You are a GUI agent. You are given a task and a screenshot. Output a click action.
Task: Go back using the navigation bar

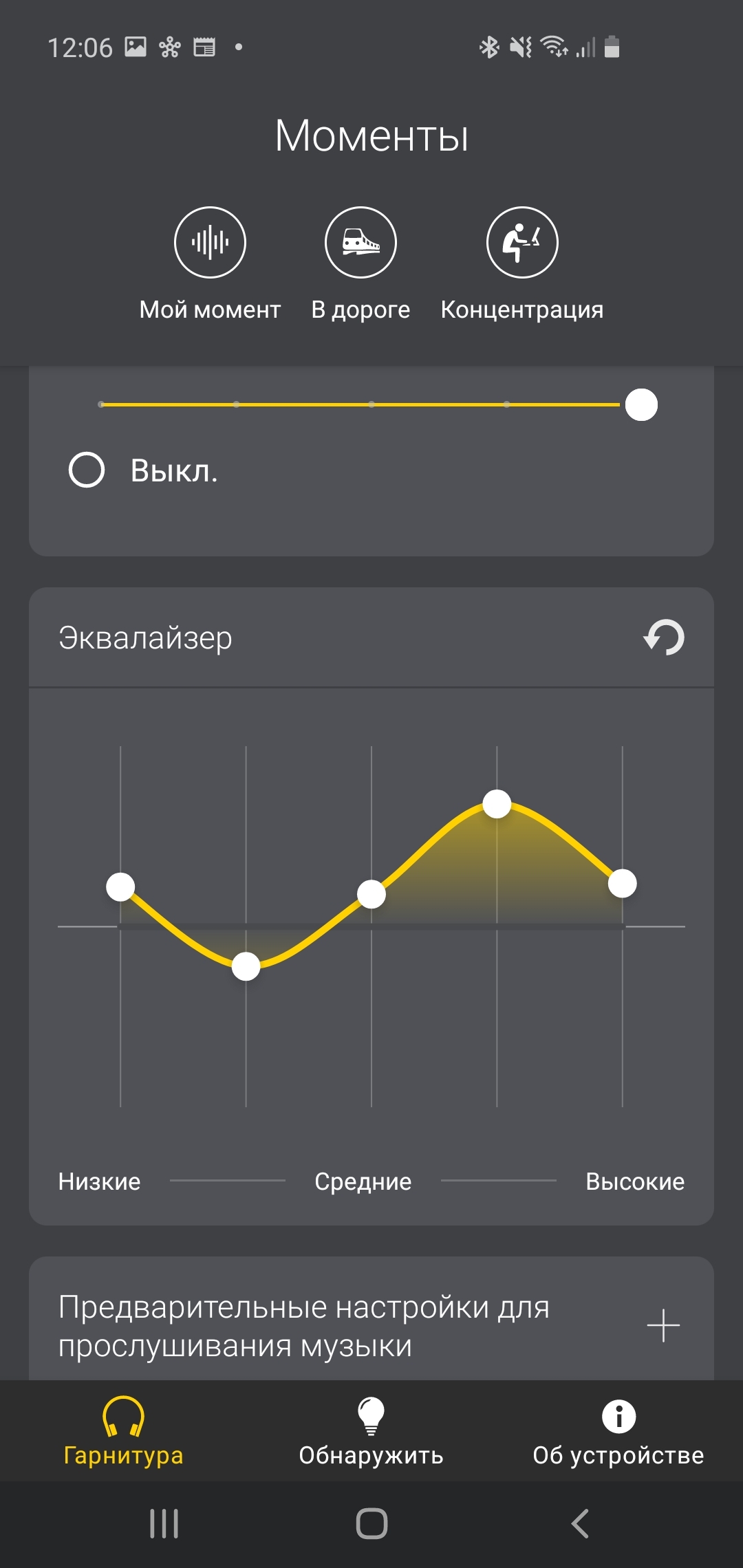coord(580,1523)
